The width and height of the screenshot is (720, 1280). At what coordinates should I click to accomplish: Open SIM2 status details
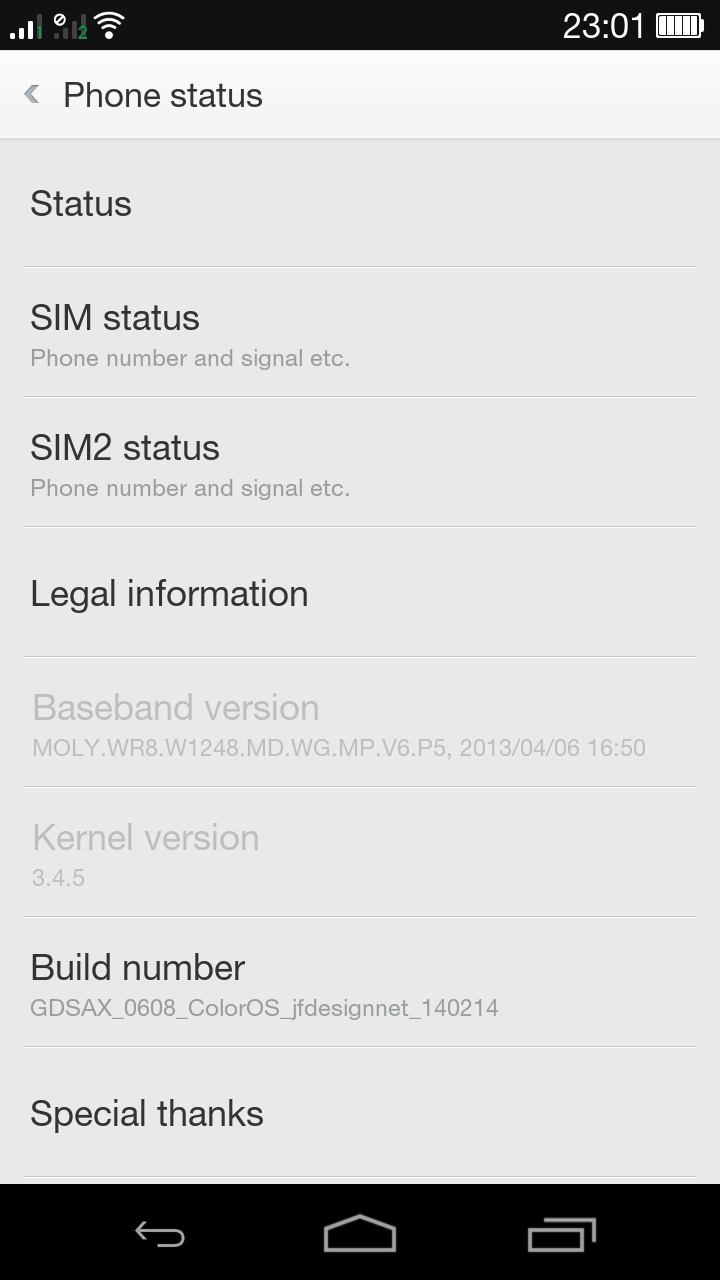tap(360, 462)
